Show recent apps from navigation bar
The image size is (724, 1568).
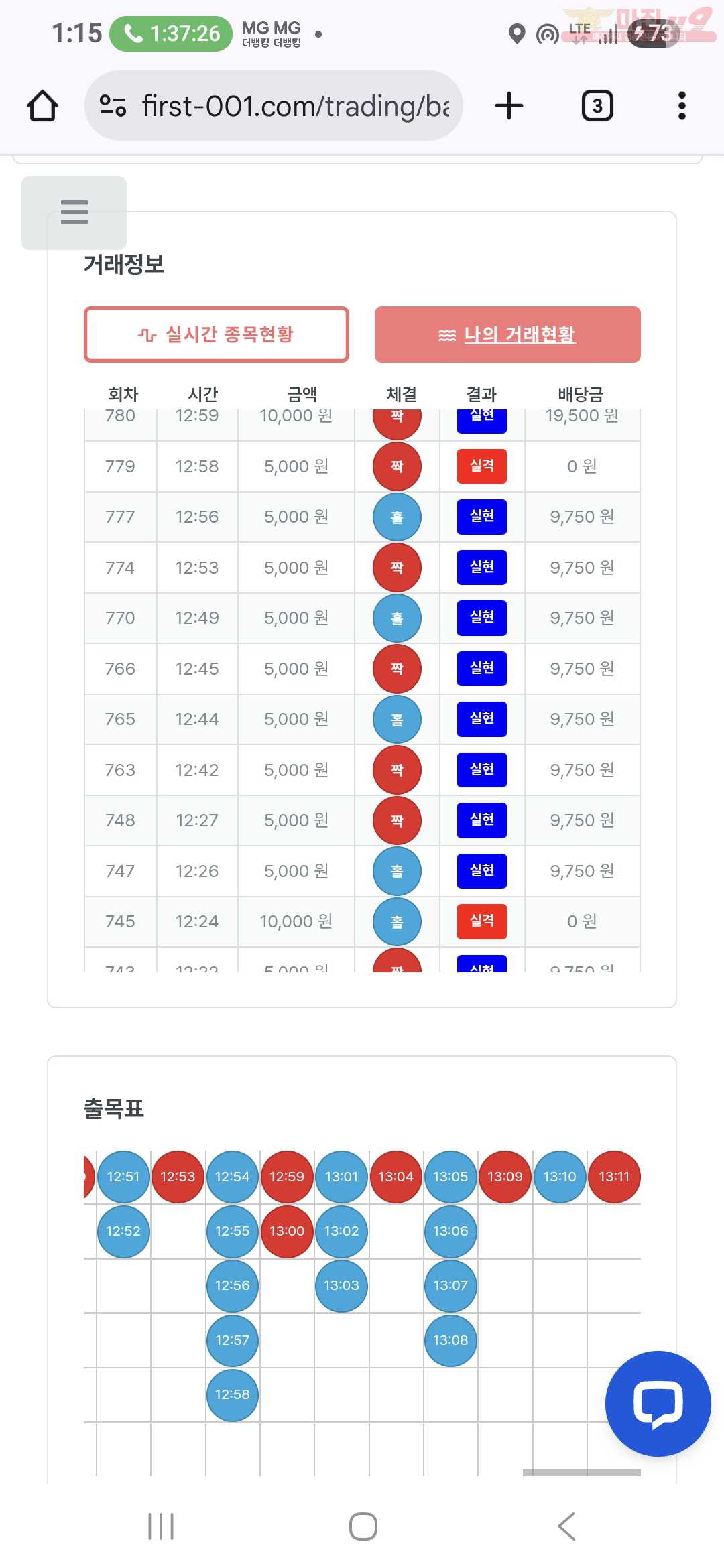click(161, 1526)
